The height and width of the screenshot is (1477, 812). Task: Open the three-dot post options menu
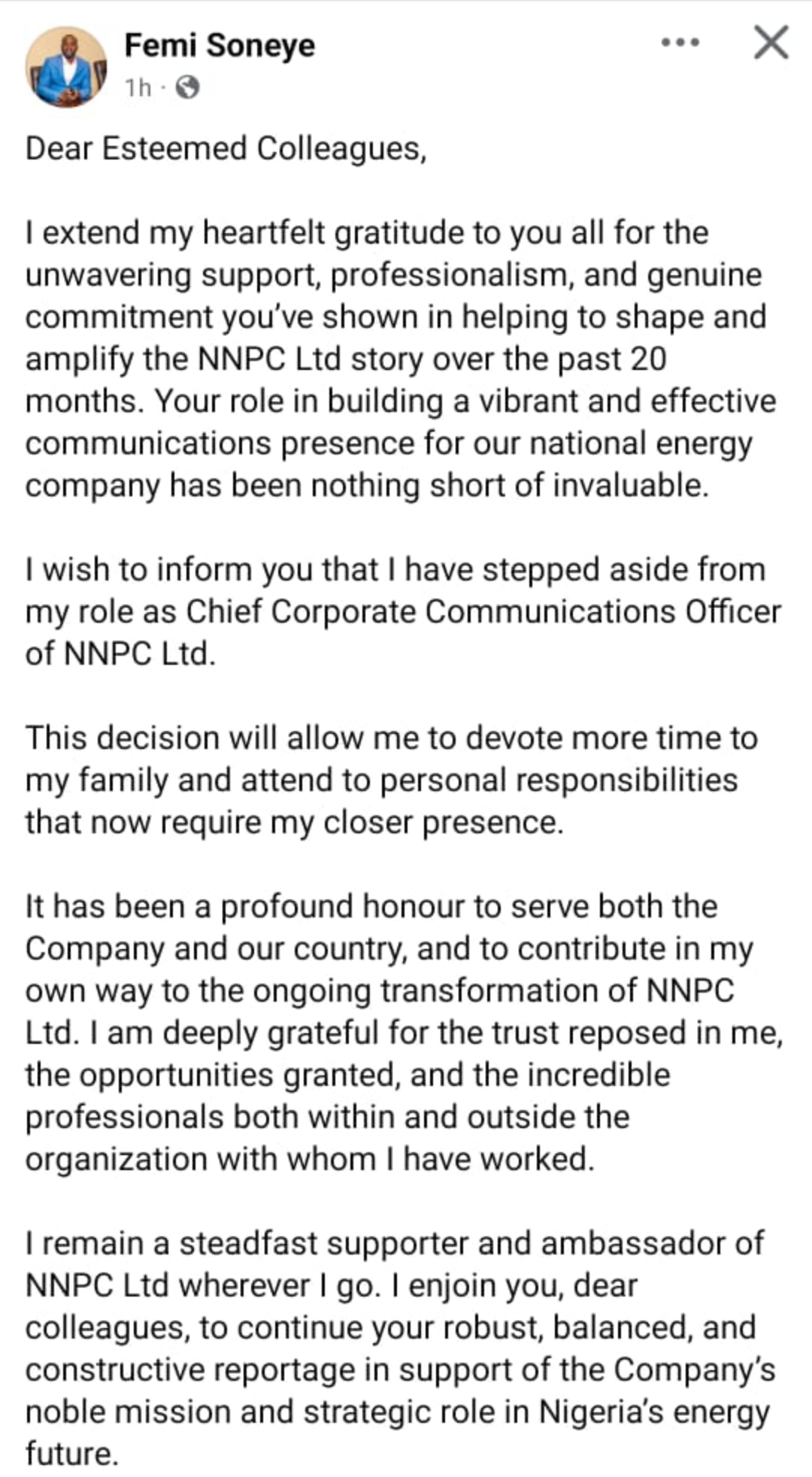(680, 43)
